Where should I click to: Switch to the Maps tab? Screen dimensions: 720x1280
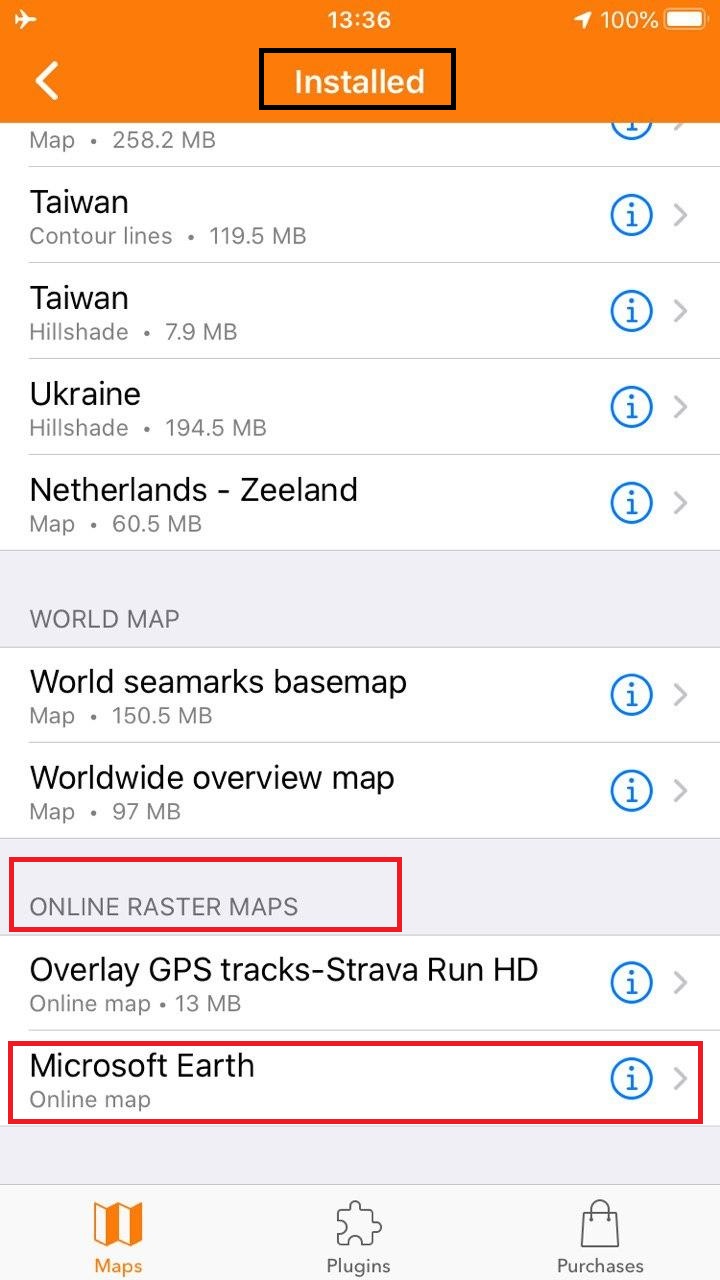118,1235
